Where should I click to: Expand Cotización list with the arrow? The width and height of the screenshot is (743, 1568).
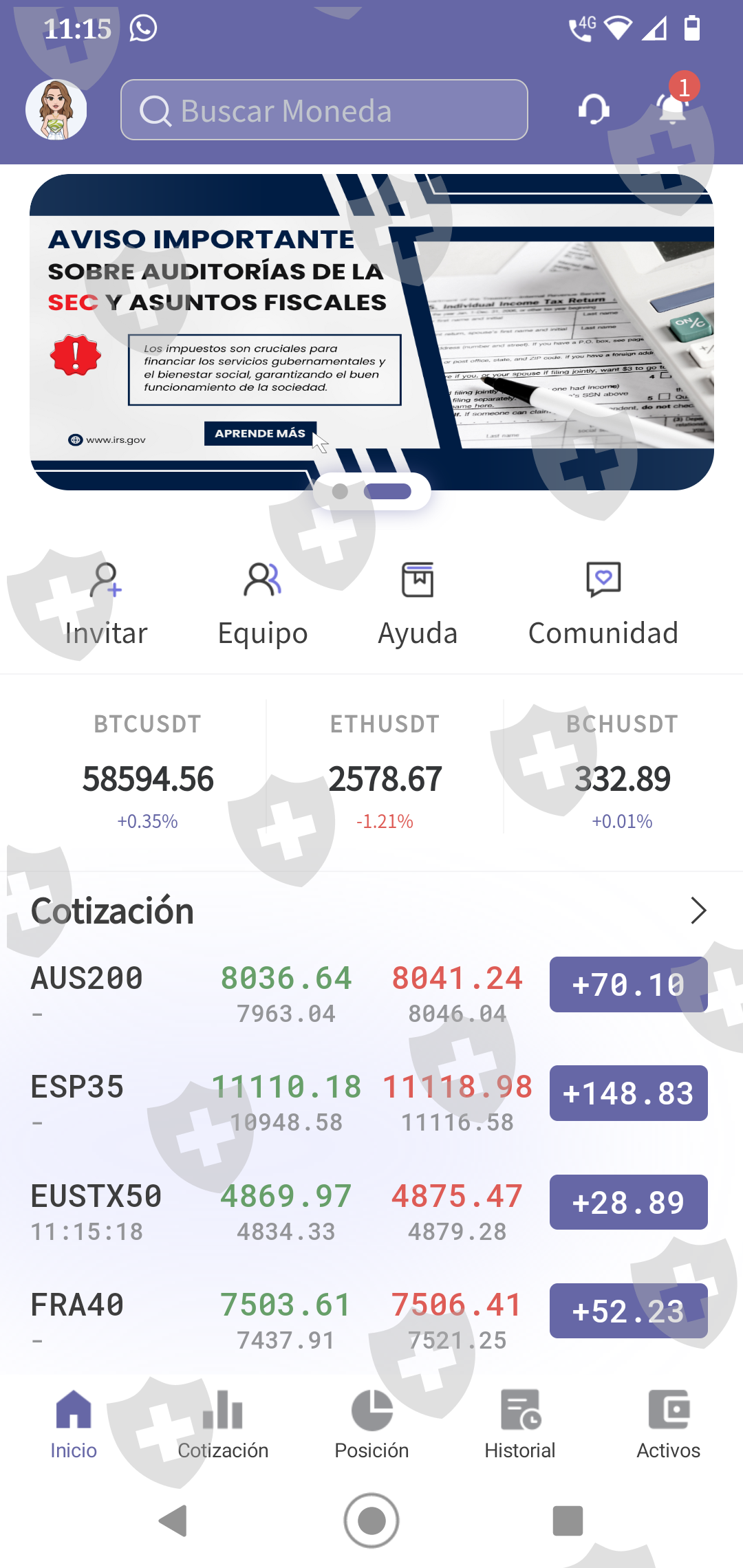tap(698, 911)
